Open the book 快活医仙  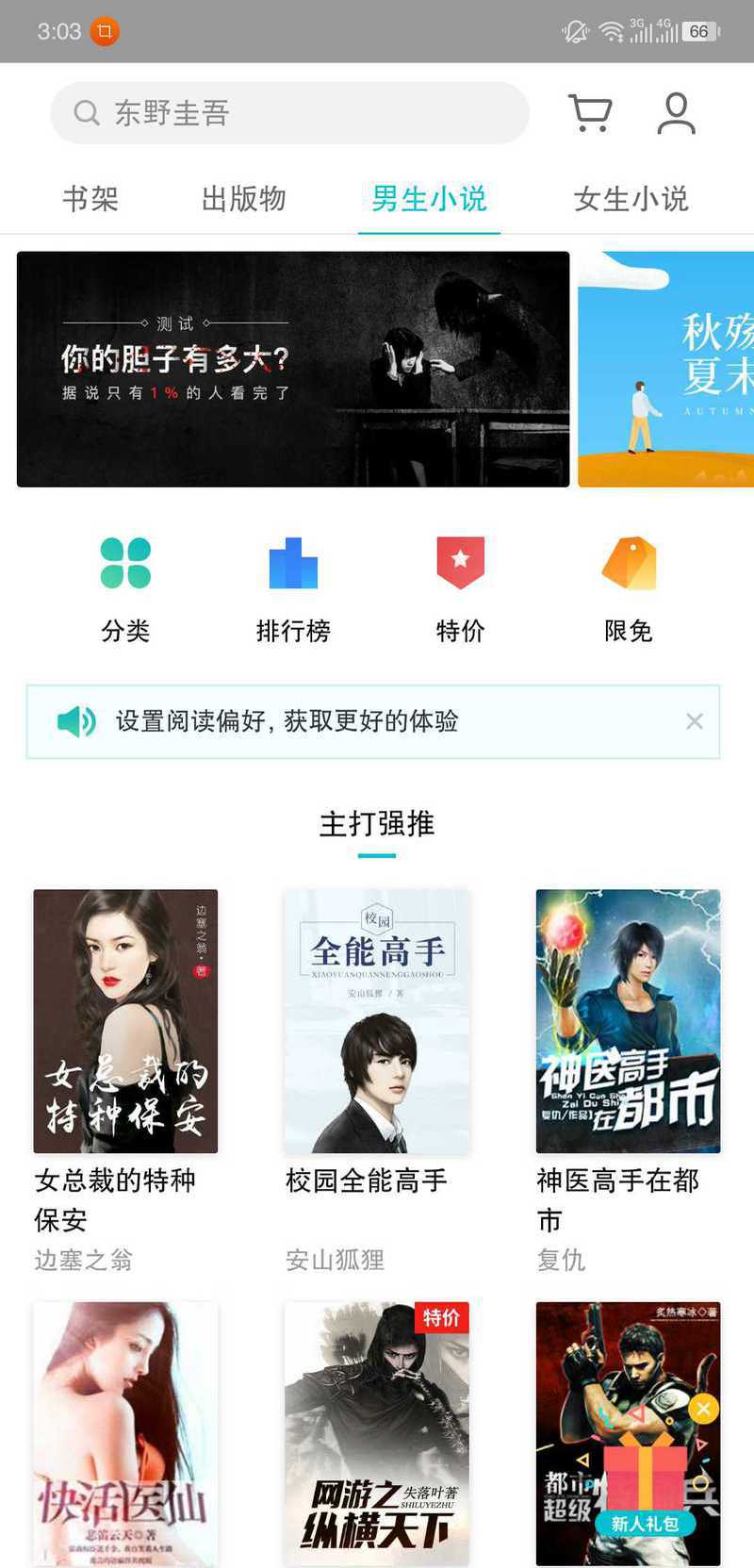pos(125,1434)
